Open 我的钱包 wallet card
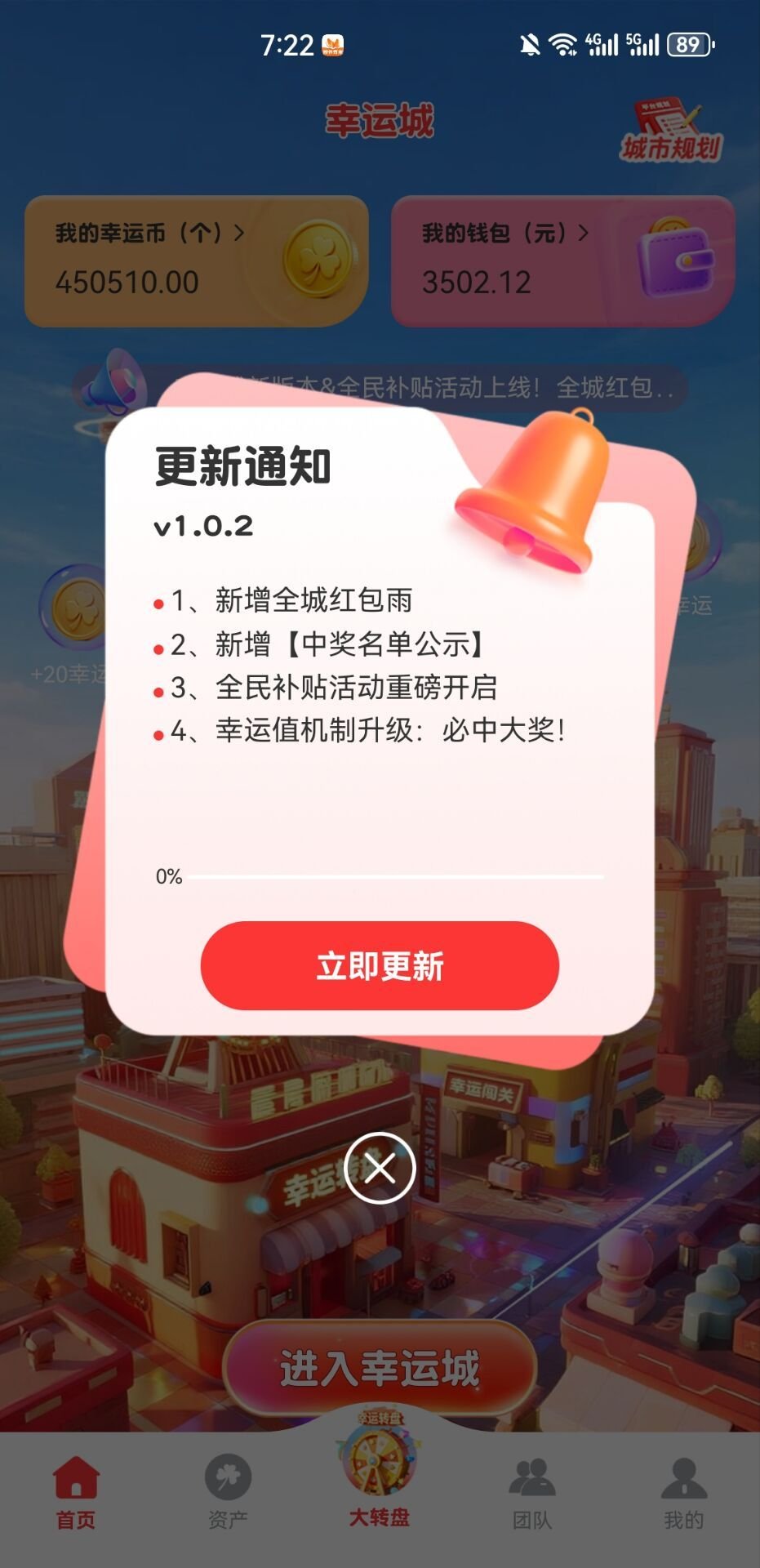 [562, 261]
